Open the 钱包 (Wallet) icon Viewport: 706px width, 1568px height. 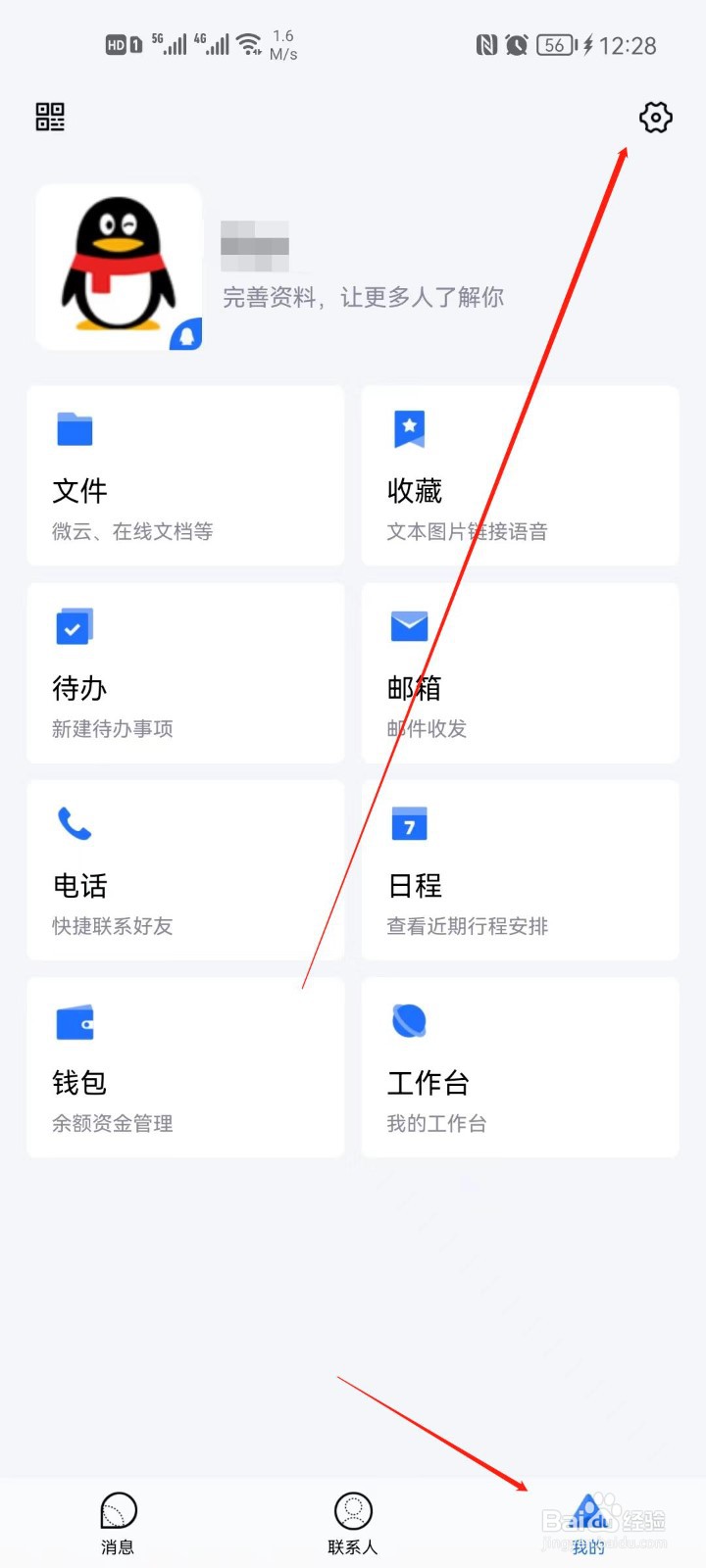(75, 1021)
